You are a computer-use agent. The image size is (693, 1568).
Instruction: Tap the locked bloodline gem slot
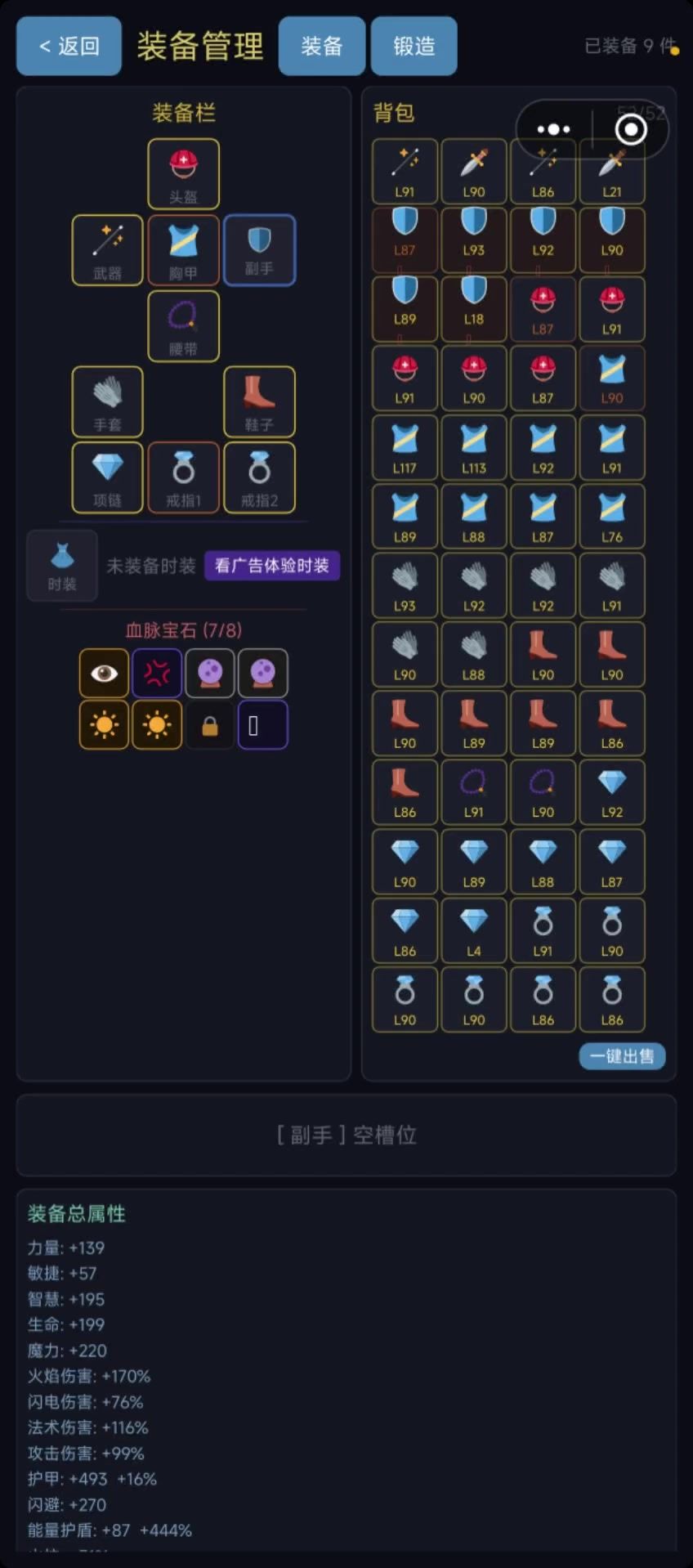210,725
